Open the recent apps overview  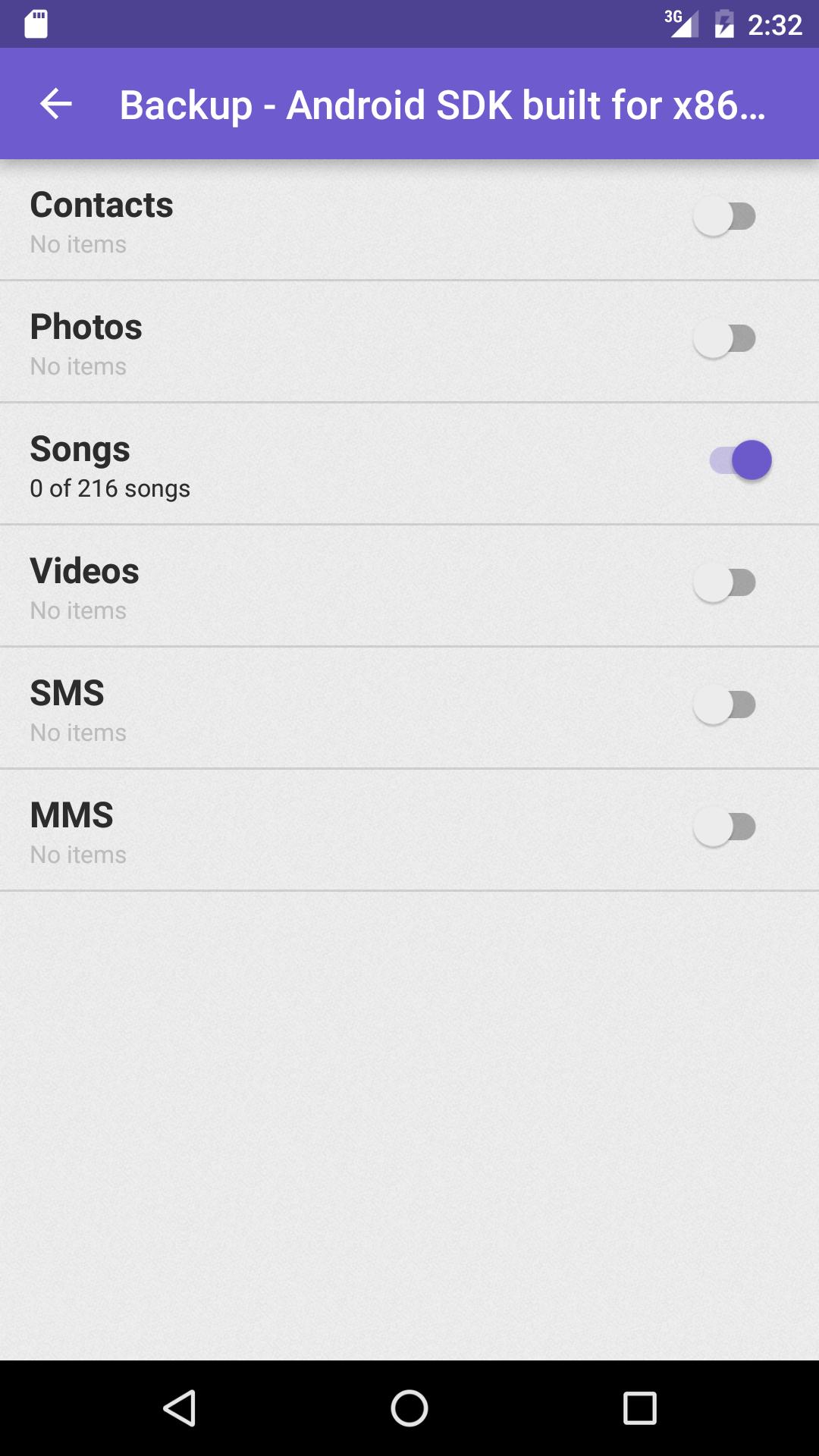pos(639,1408)
